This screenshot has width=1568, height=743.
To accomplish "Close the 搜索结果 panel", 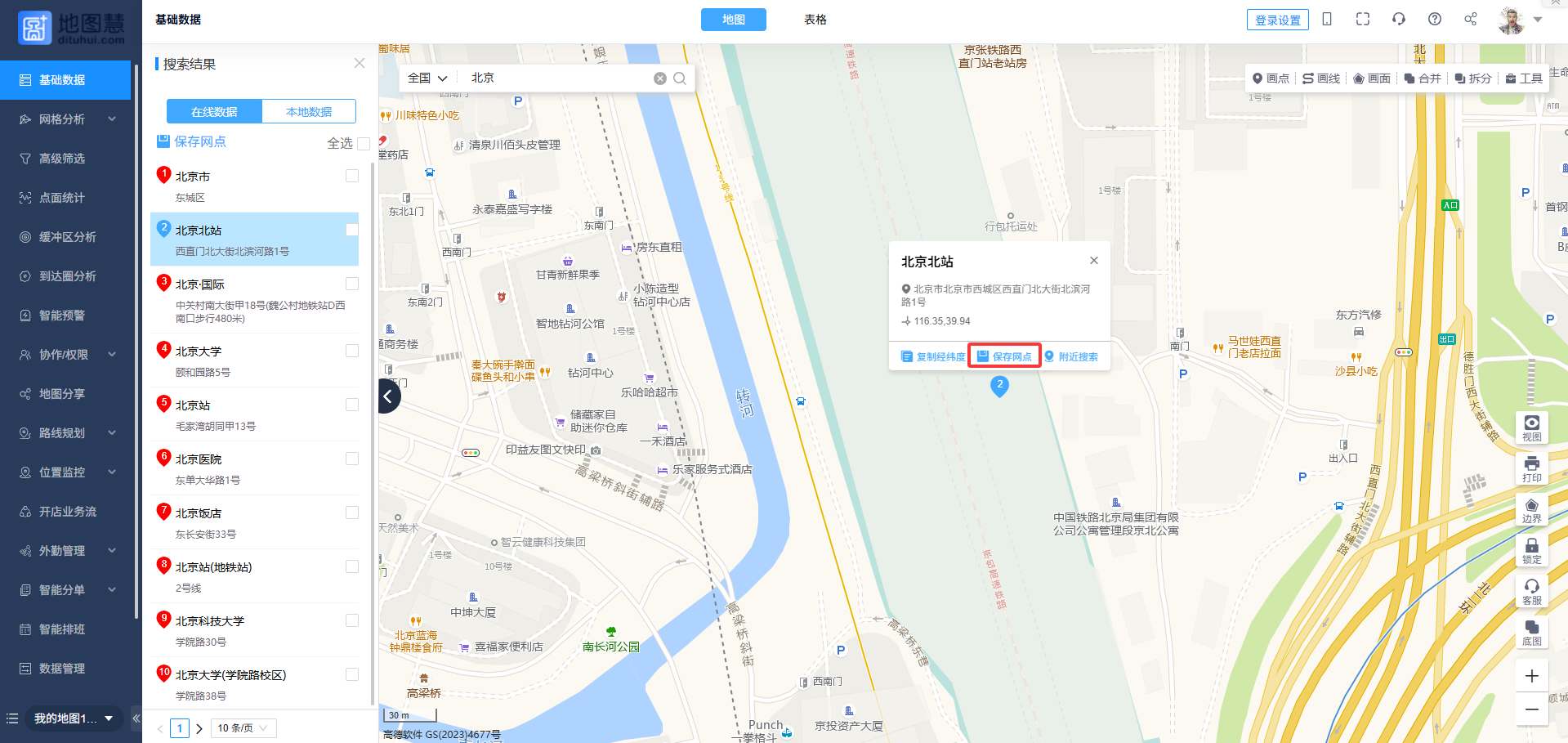I will 360,63.
